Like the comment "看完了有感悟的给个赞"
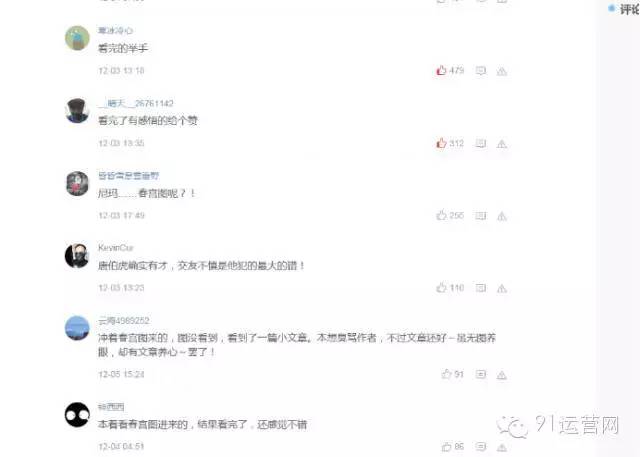The height and width of the screenshot is (457, 640). [x=442, y=143]
